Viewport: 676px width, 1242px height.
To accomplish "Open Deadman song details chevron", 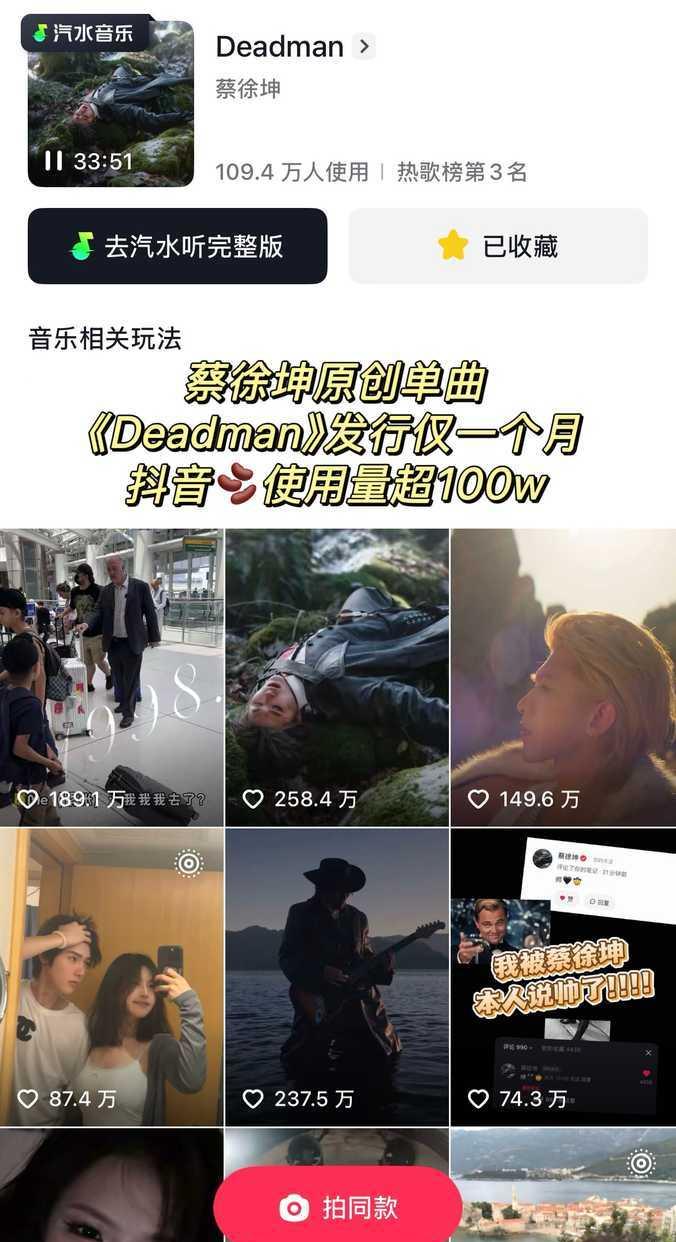I will click(x=364, y=46).
